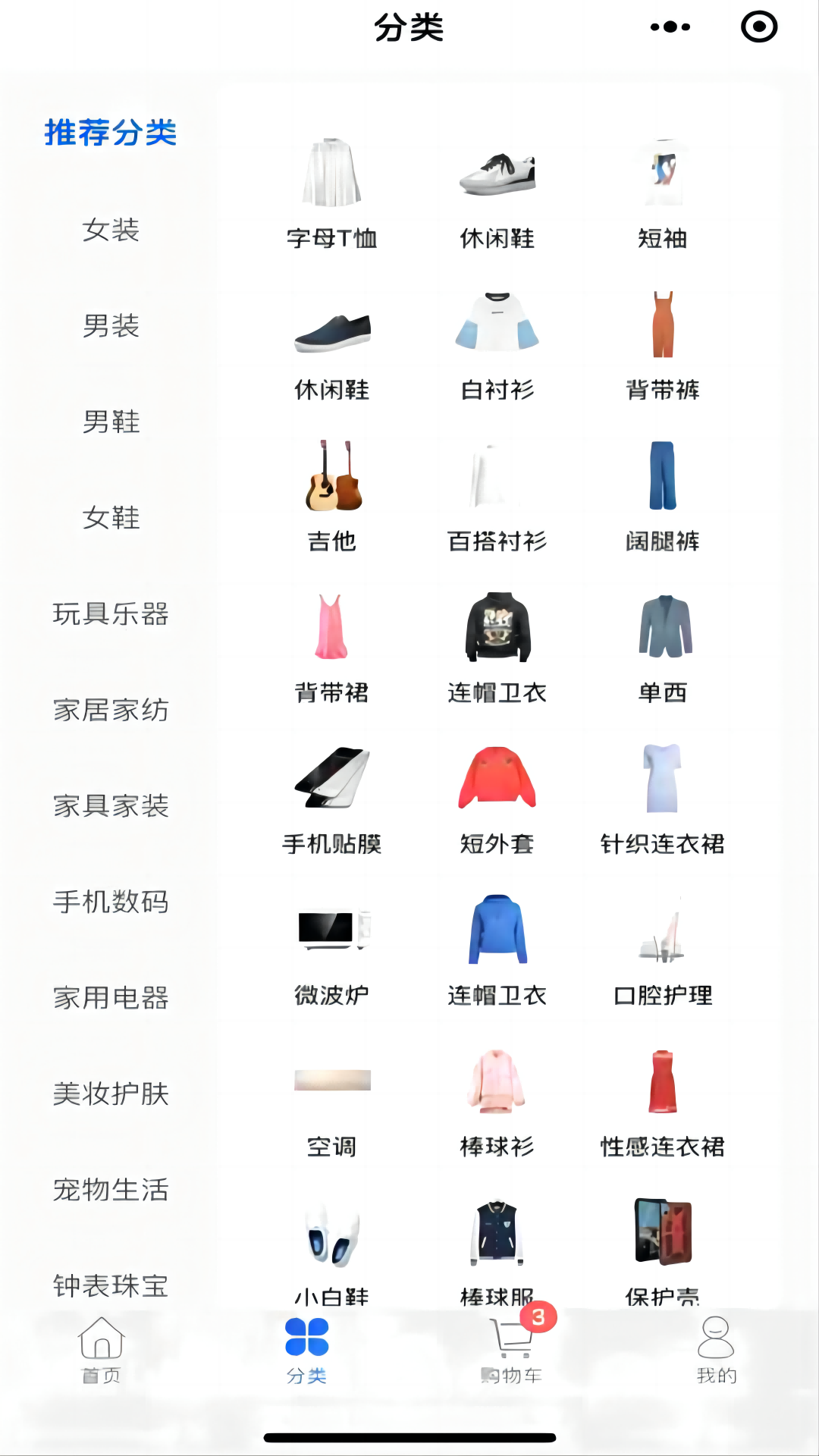This screenshot has height=1456, width=819.
Task: Open 手机数码 category
Action: tap(111, 902)
